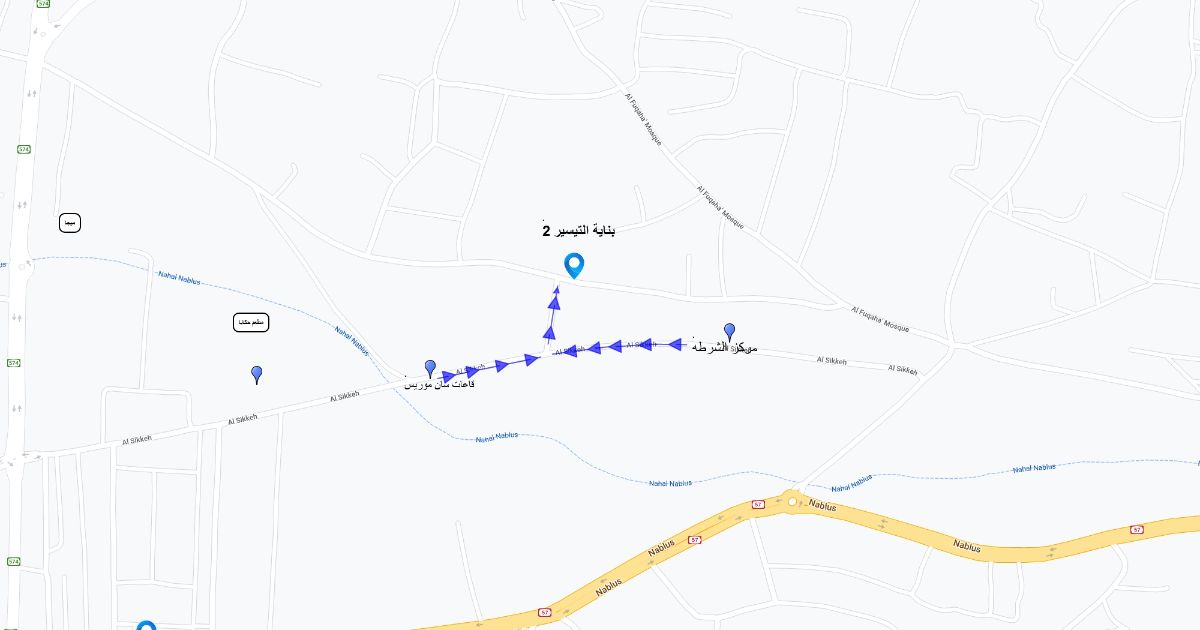Select the unlabeled pin below the مطعم label box

coord(257,374)
